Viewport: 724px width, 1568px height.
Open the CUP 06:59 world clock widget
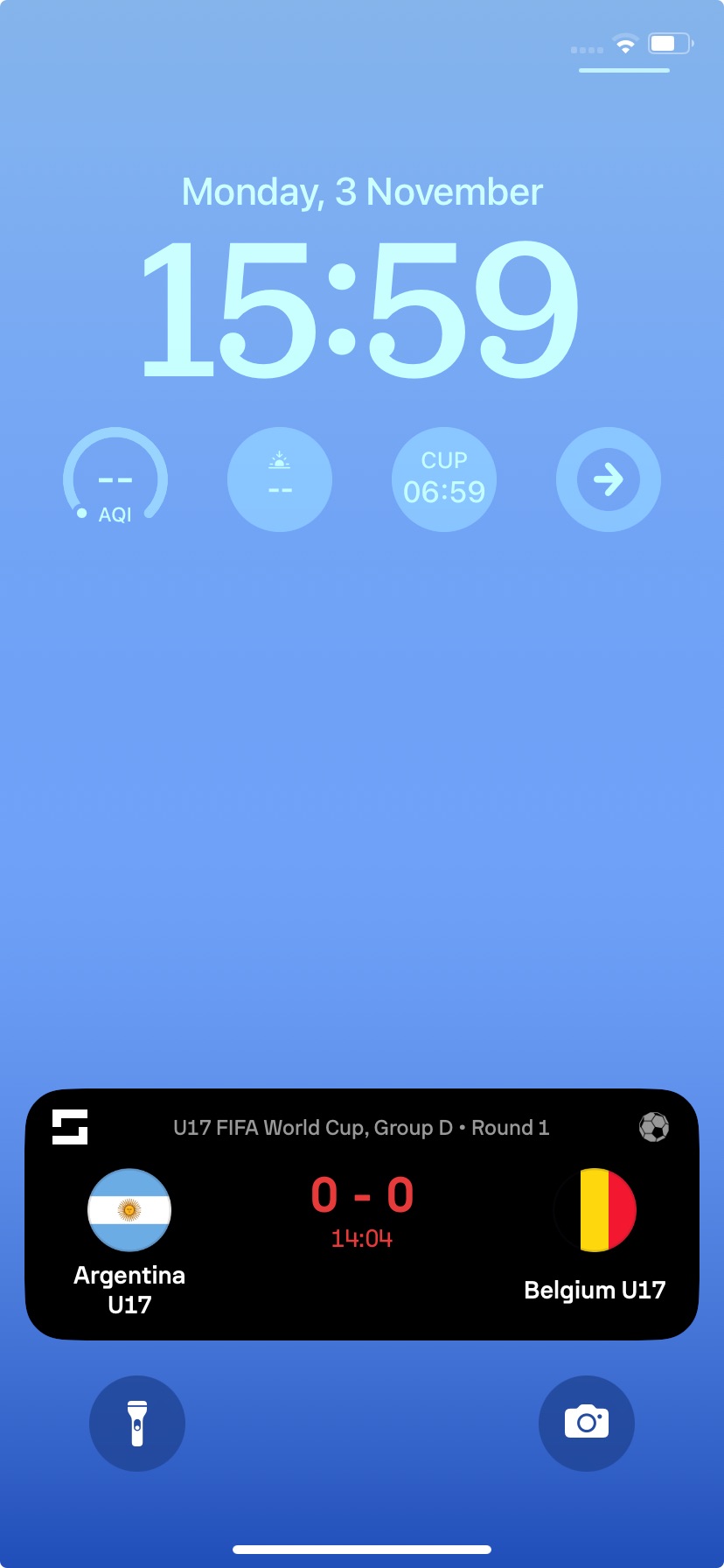[444, 479]
